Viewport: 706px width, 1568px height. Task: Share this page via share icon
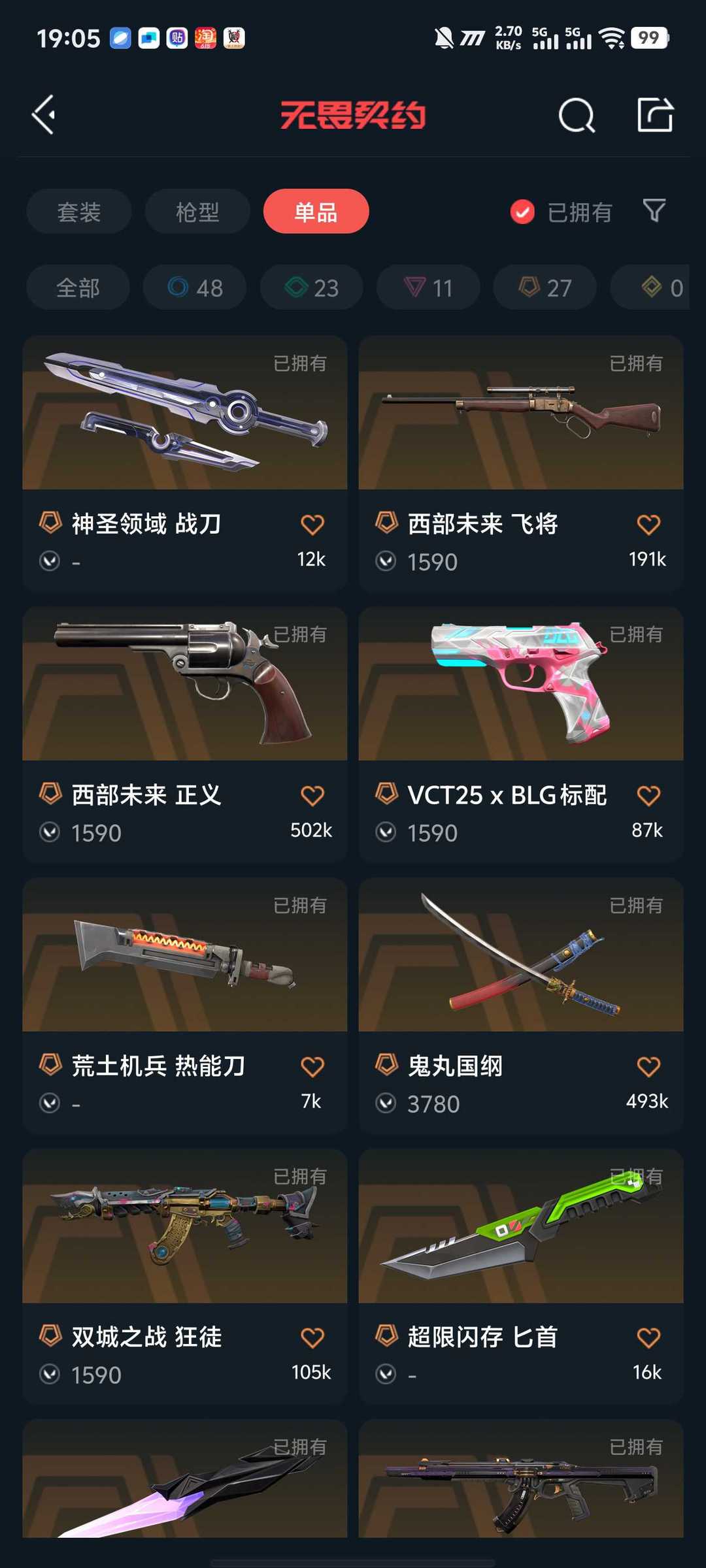click(x=655, y=115)
